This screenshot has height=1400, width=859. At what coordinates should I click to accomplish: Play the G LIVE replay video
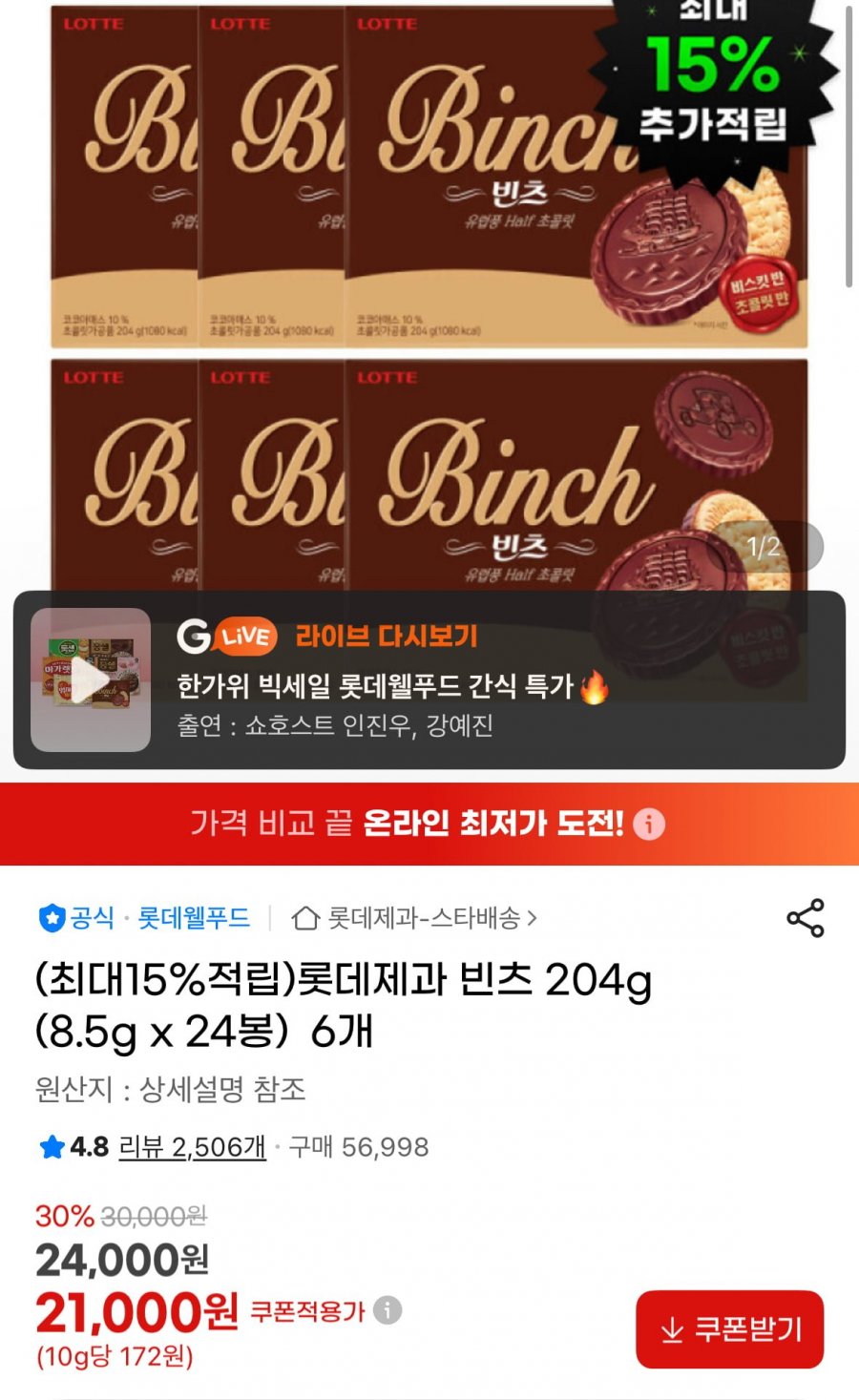coord(91,679)
